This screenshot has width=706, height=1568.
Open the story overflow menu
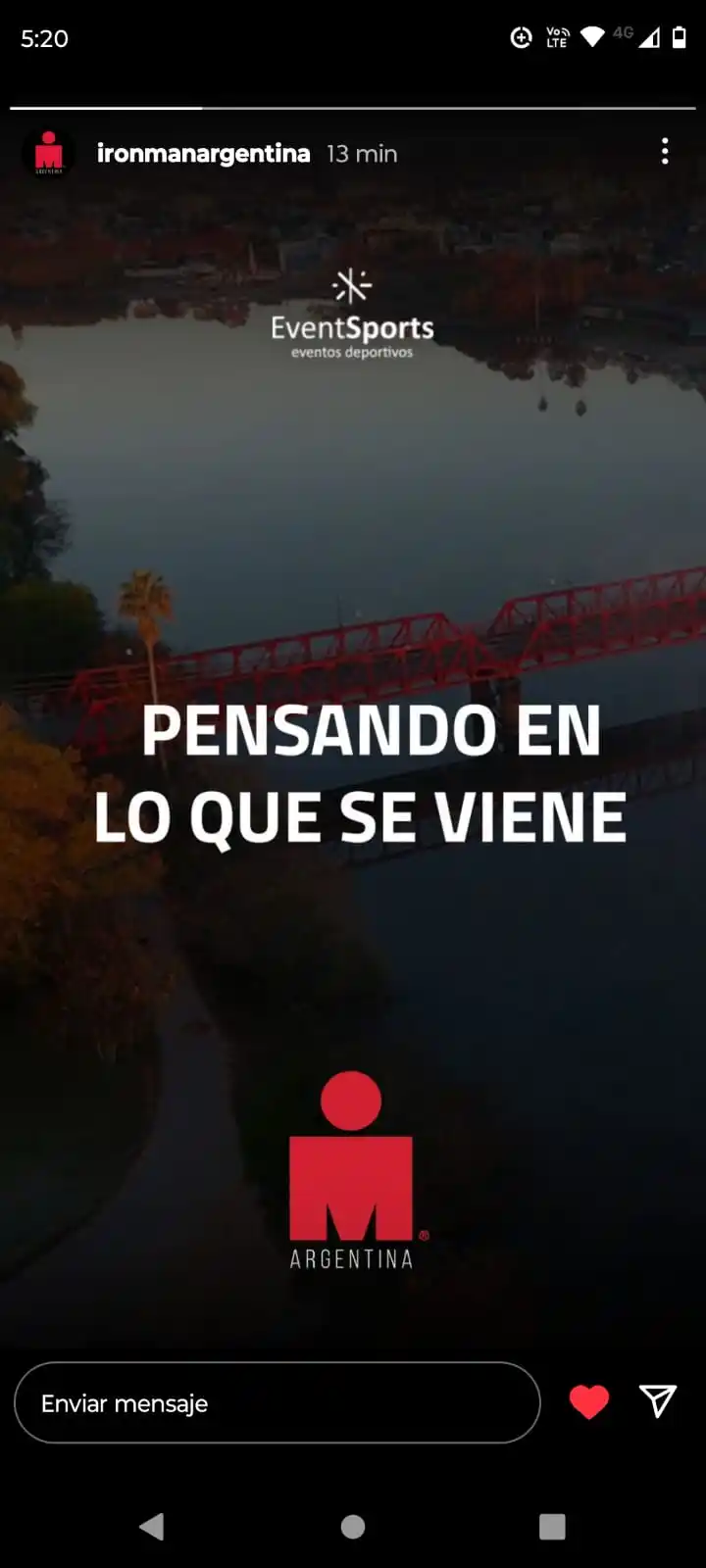(x=665, y=152)
